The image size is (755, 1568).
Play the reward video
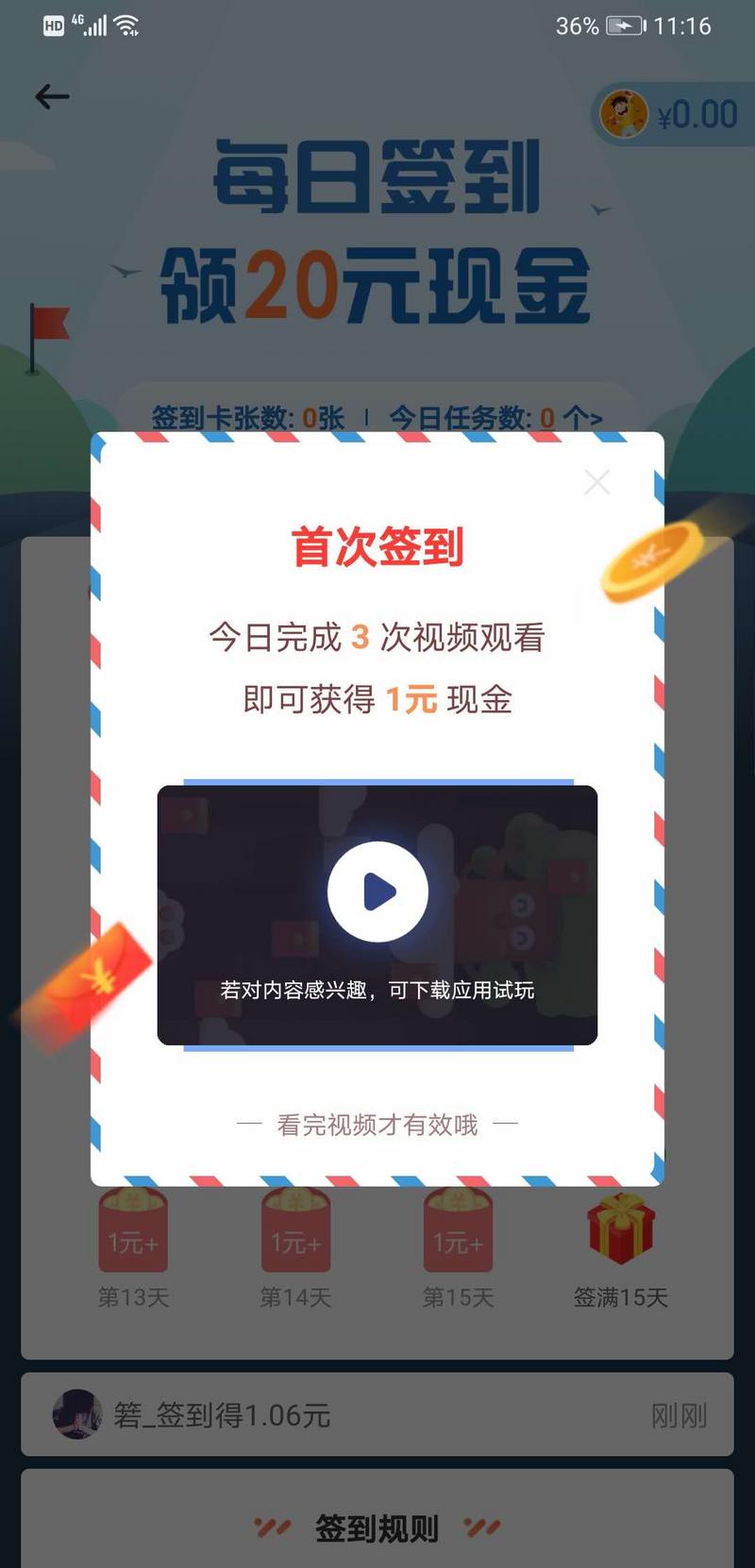[377, 890]
